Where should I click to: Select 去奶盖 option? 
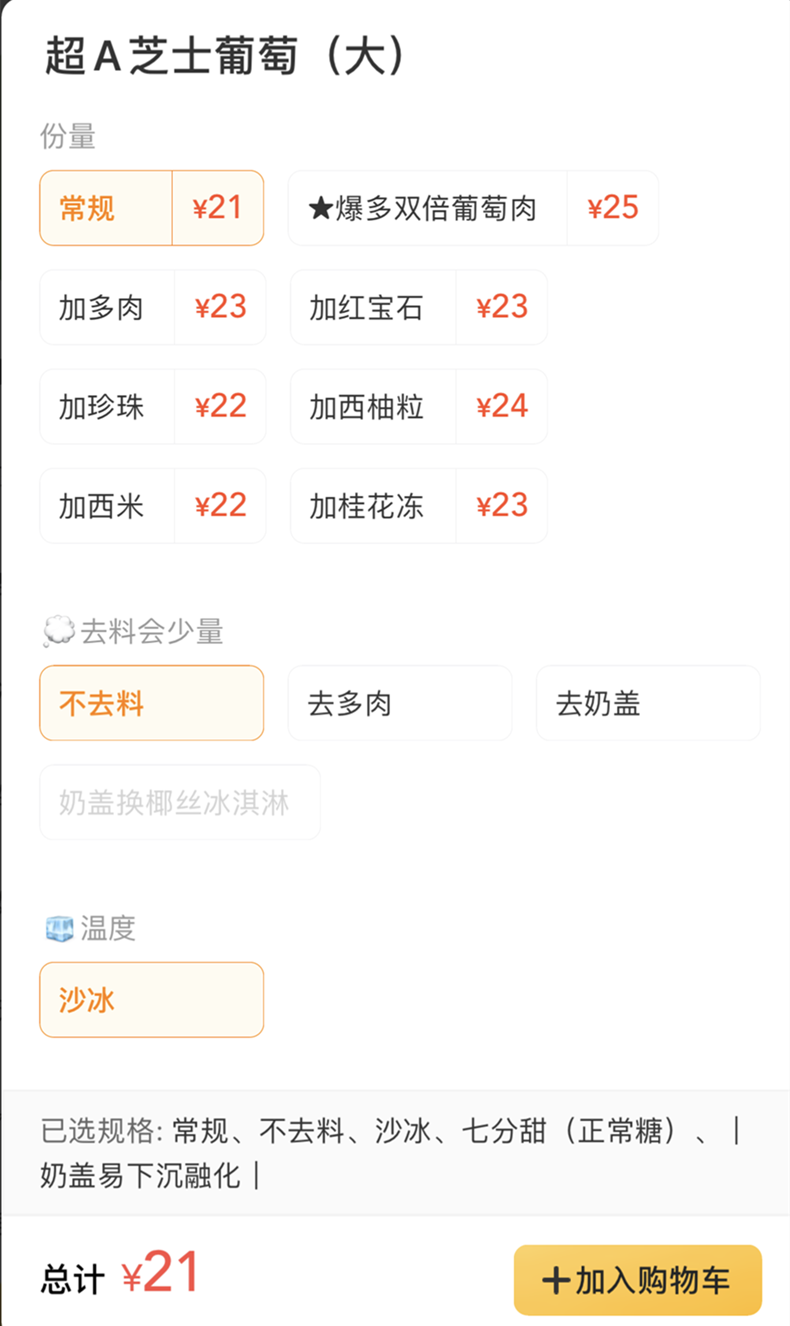(x=647, y=703)
